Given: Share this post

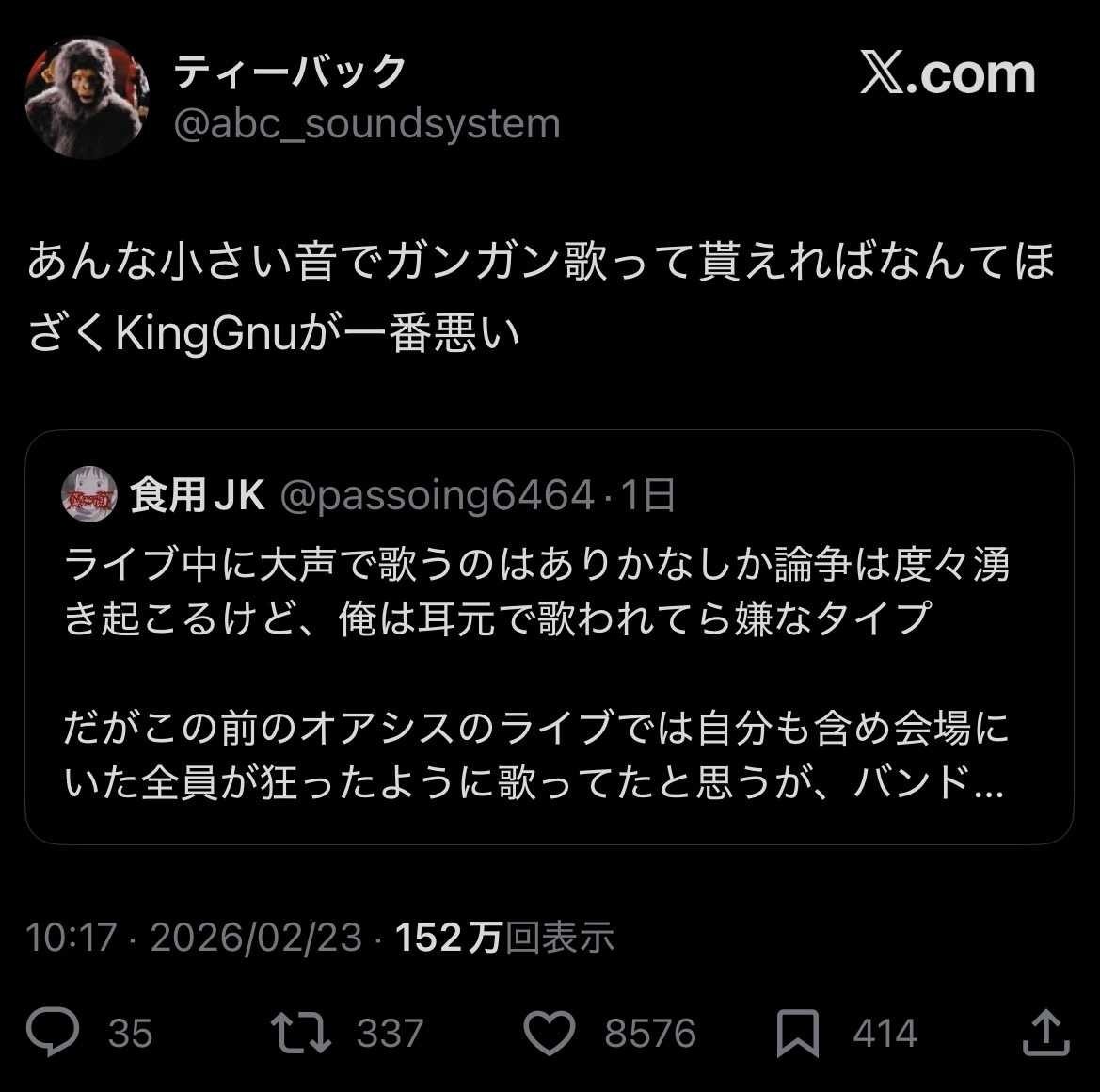Looking at the screenshot, I should pyautogui.click(x=1045, y=1033).
